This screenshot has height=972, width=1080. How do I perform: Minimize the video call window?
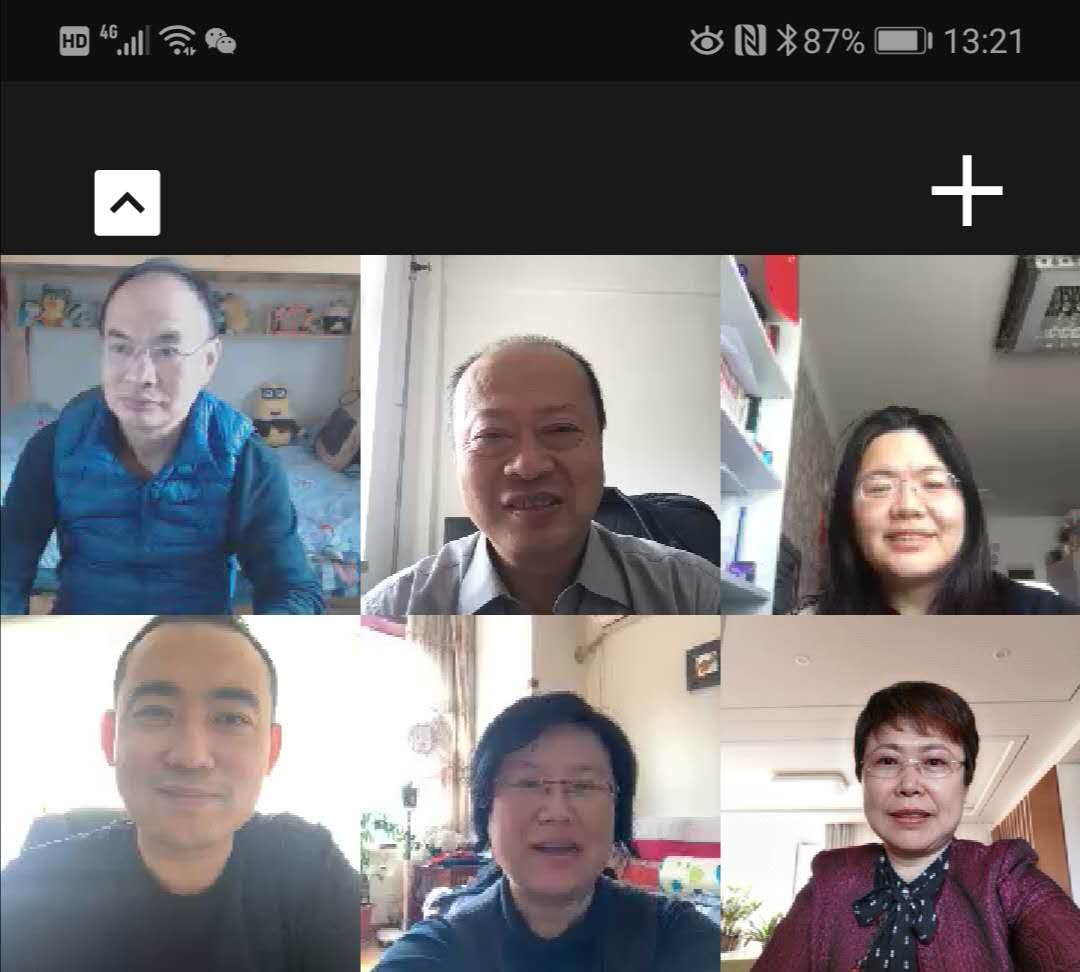click(x=127, y=203)
